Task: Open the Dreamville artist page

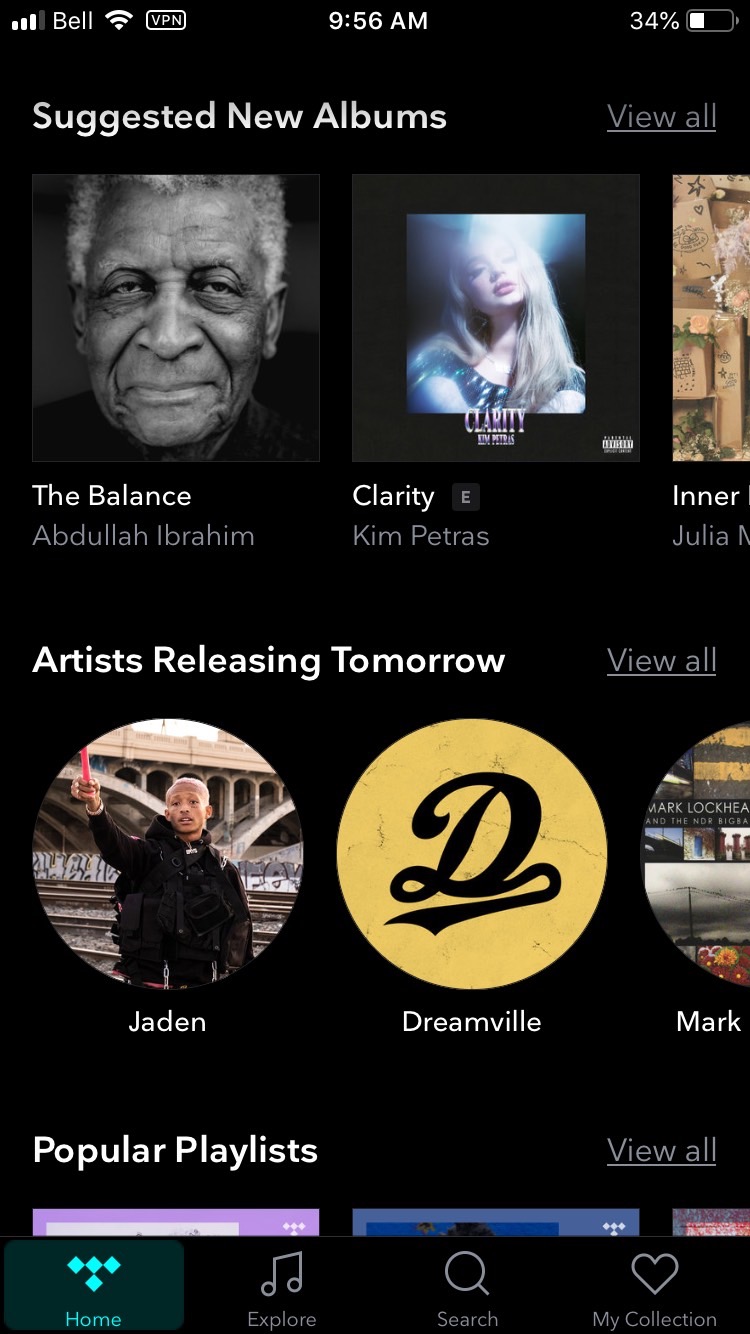Action: point(472,854)
